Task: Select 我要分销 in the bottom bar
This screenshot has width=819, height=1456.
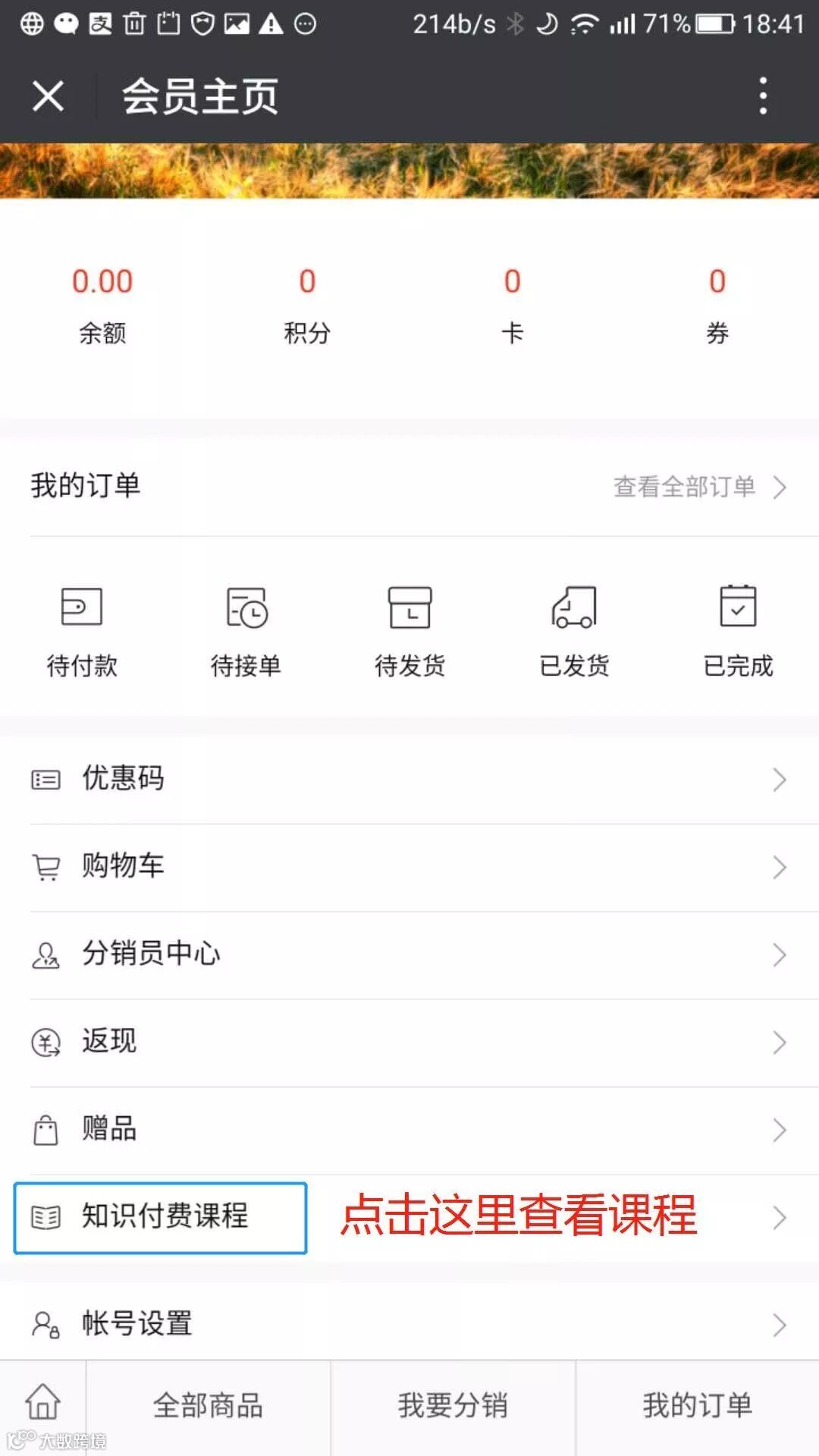Action: [x=453, y=1405]
